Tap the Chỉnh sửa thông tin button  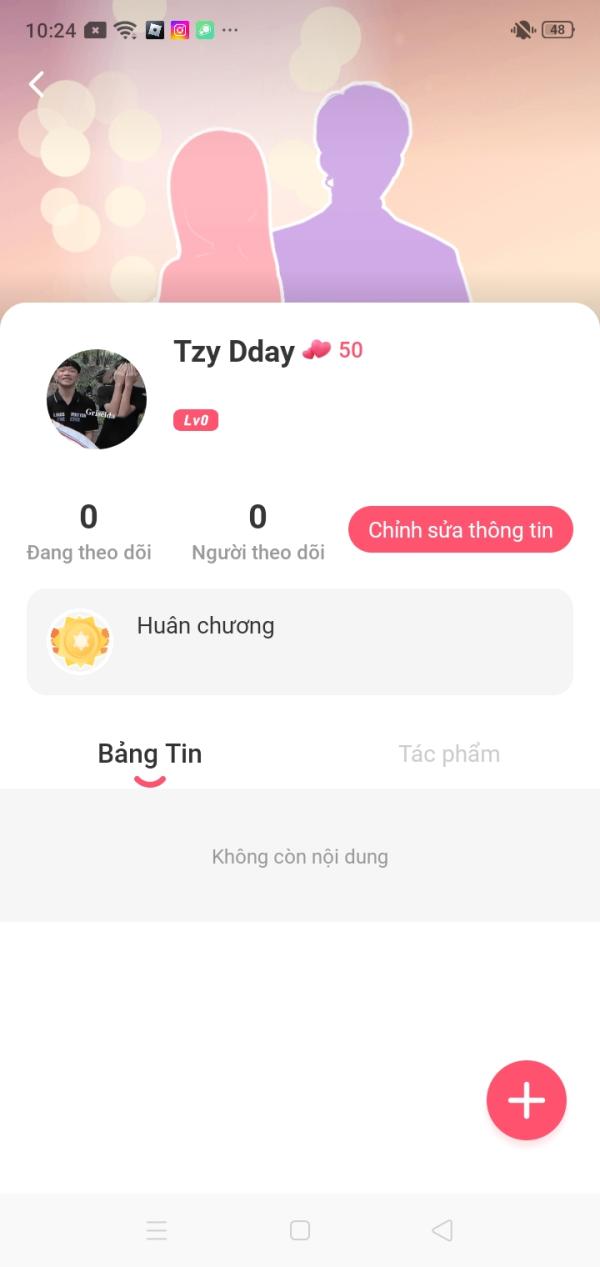point(460,530)
